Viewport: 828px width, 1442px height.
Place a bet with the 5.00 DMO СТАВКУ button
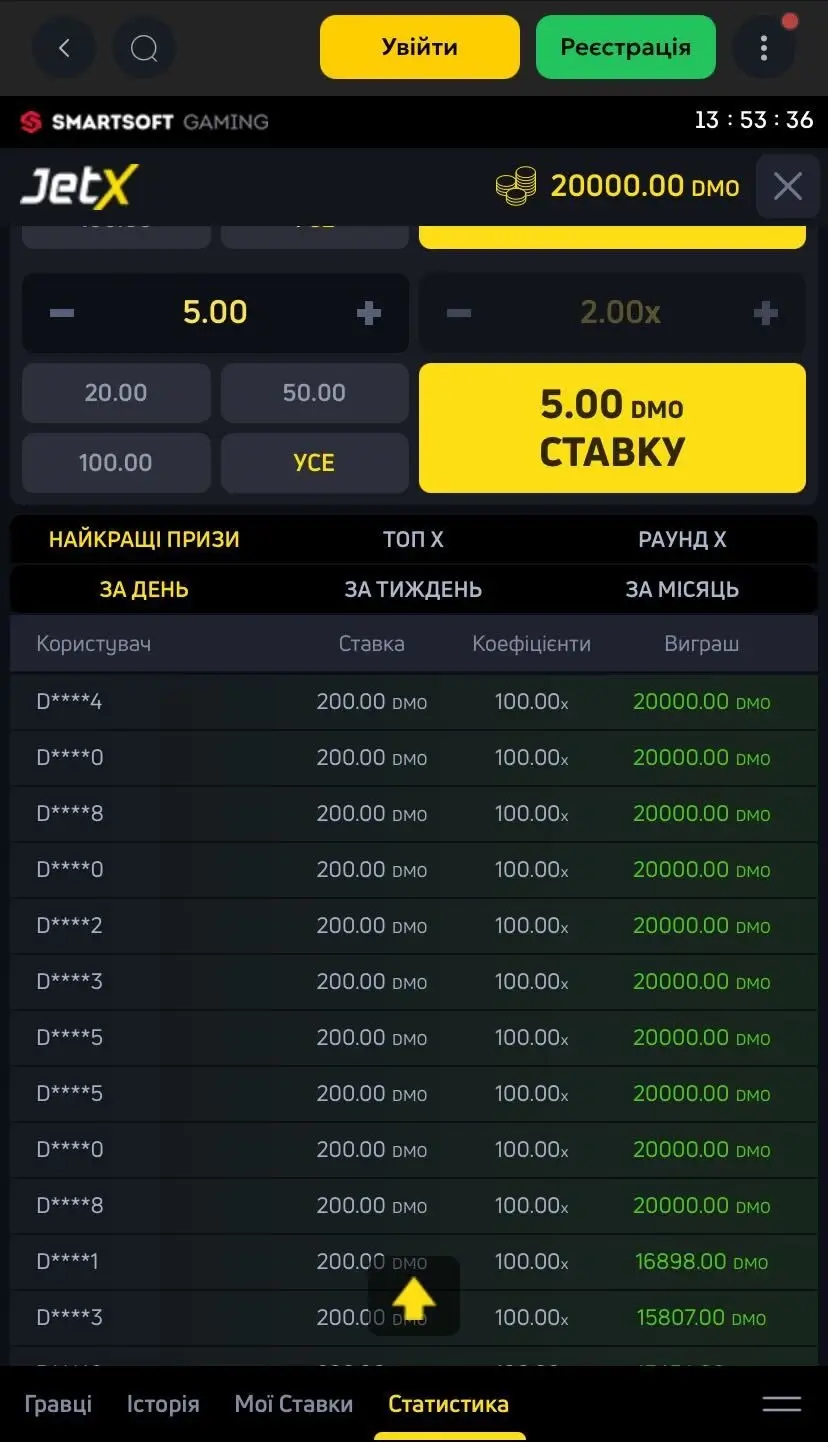(611, 427)
